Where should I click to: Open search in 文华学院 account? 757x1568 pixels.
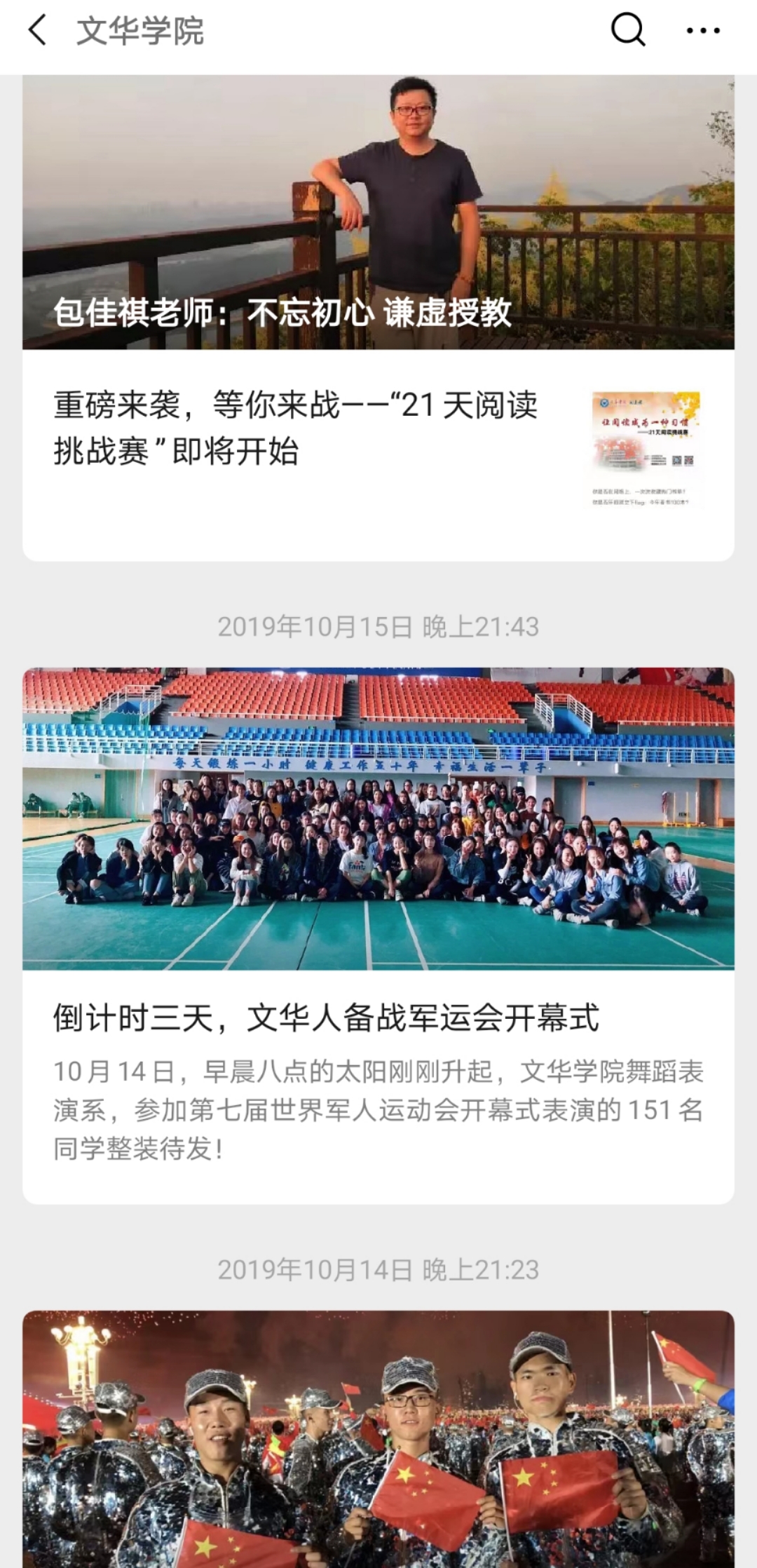point(628,31)
